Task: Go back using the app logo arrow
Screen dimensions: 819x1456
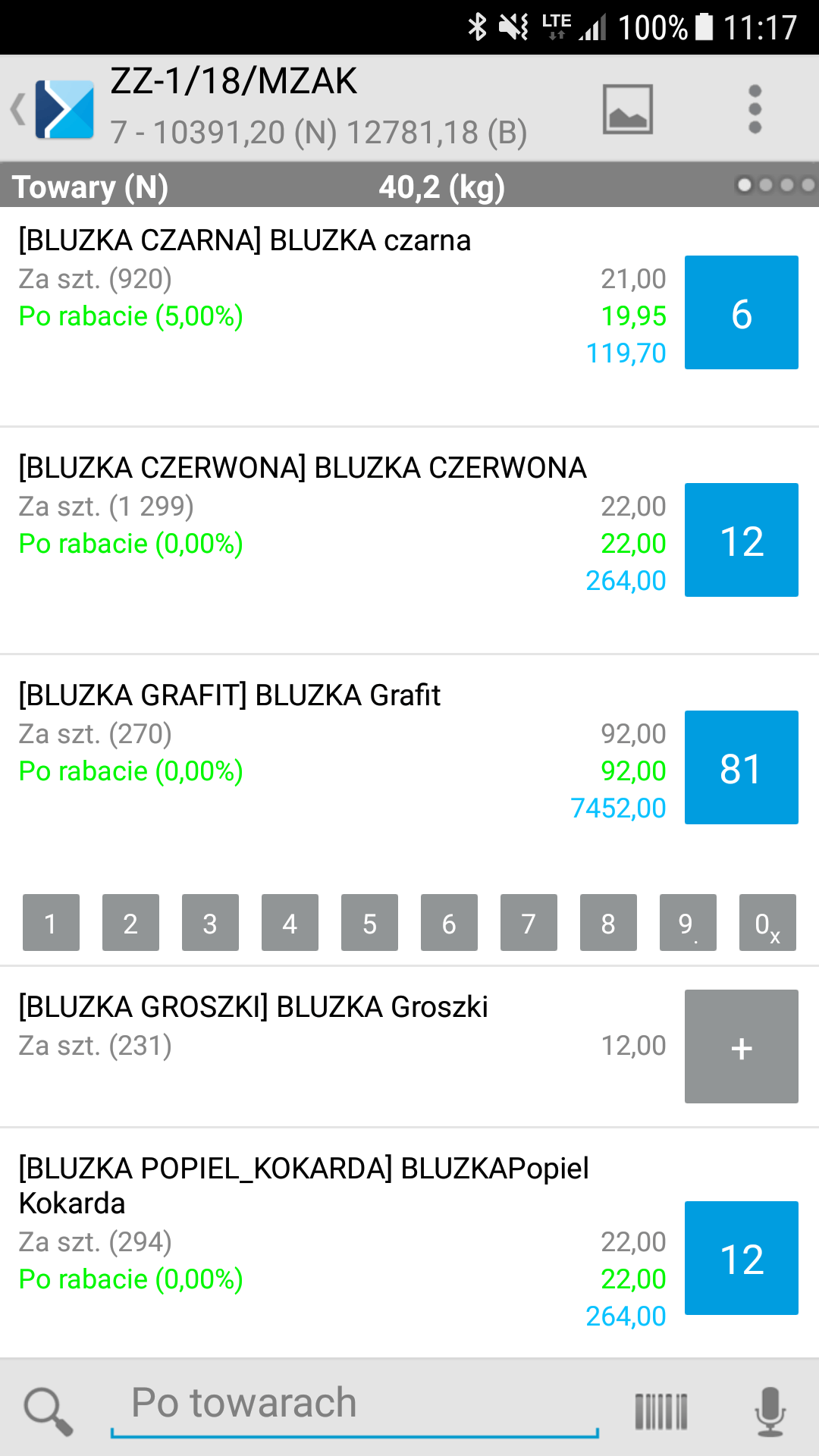Action: click(53, 109)
